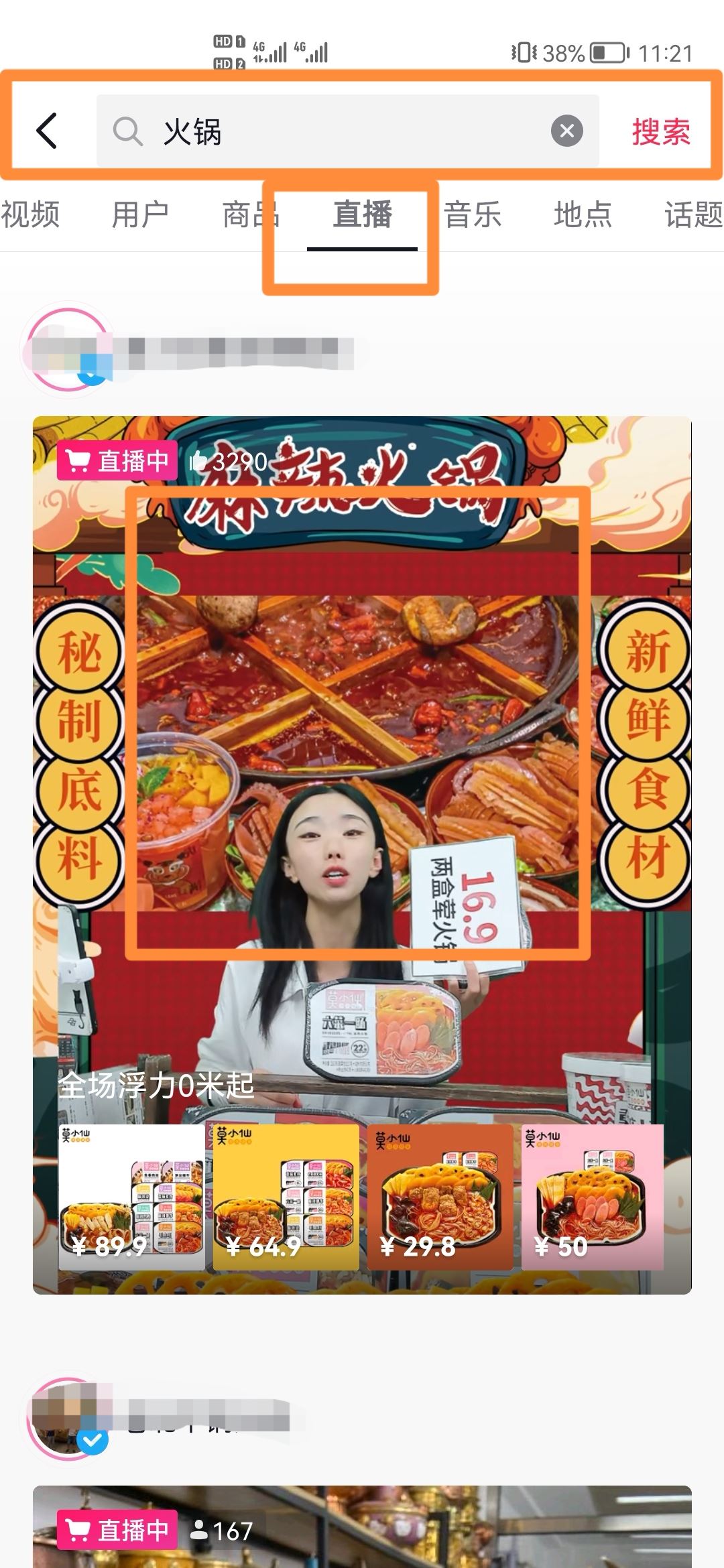Switch to the 音乐 tab

472,215
